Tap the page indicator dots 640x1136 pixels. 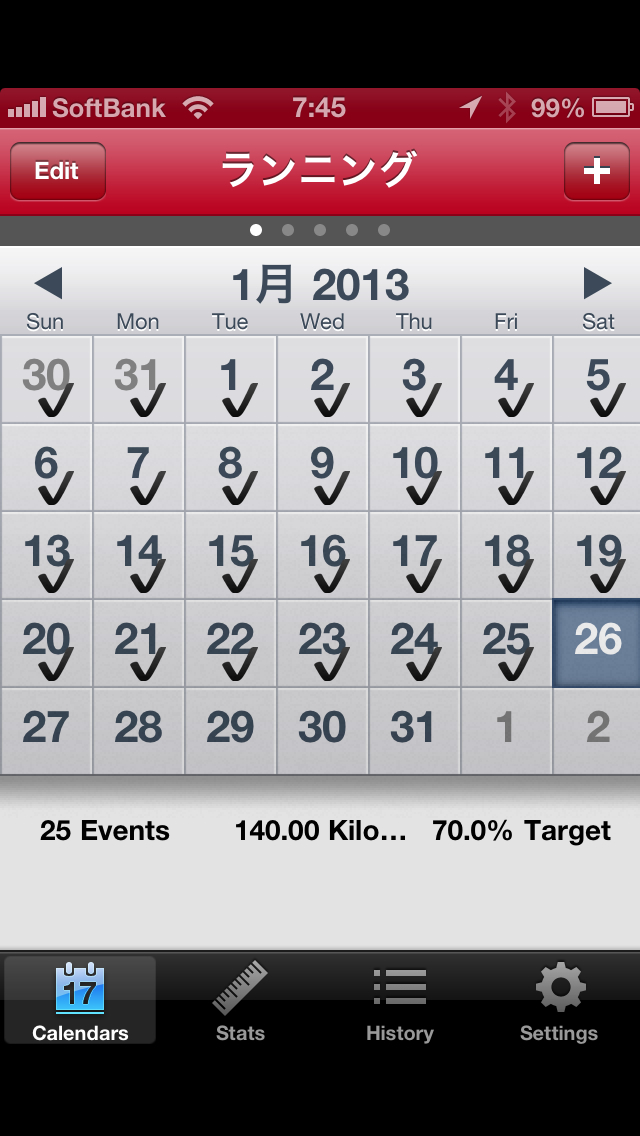[x=320, y=230]
